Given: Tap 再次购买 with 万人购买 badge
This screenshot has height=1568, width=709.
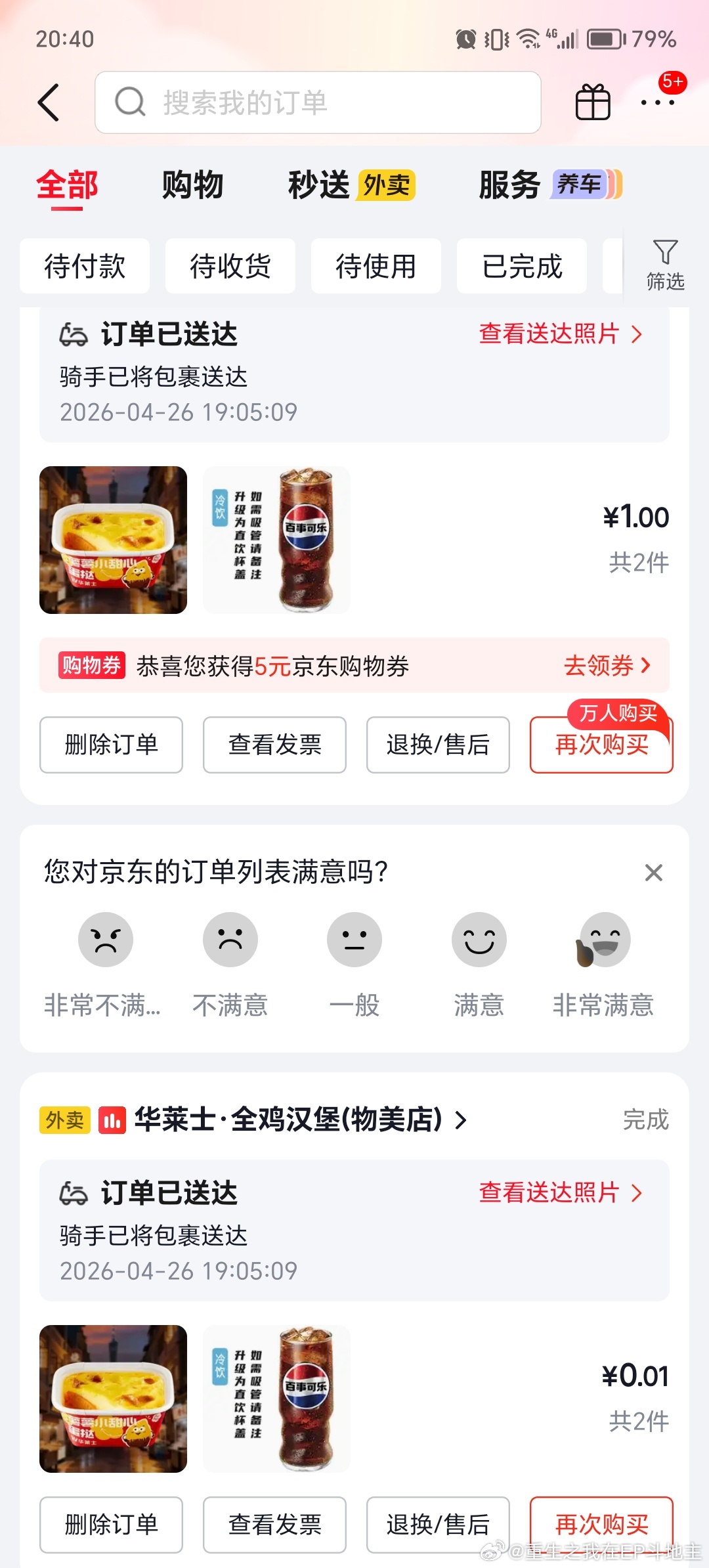Looking at the screenshot, I should pyautogui.click(x=601, y=745).
